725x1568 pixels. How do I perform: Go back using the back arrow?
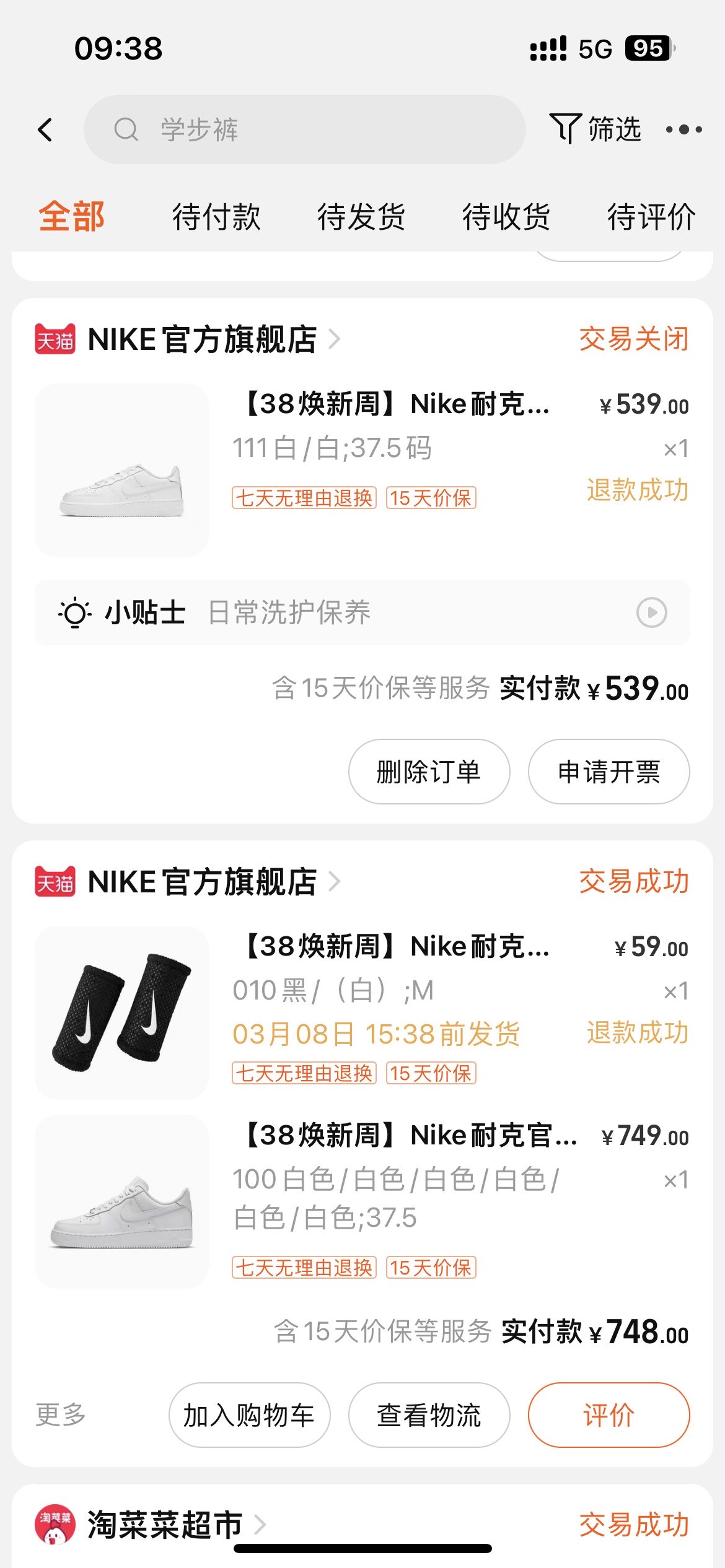tap(45, 130)
